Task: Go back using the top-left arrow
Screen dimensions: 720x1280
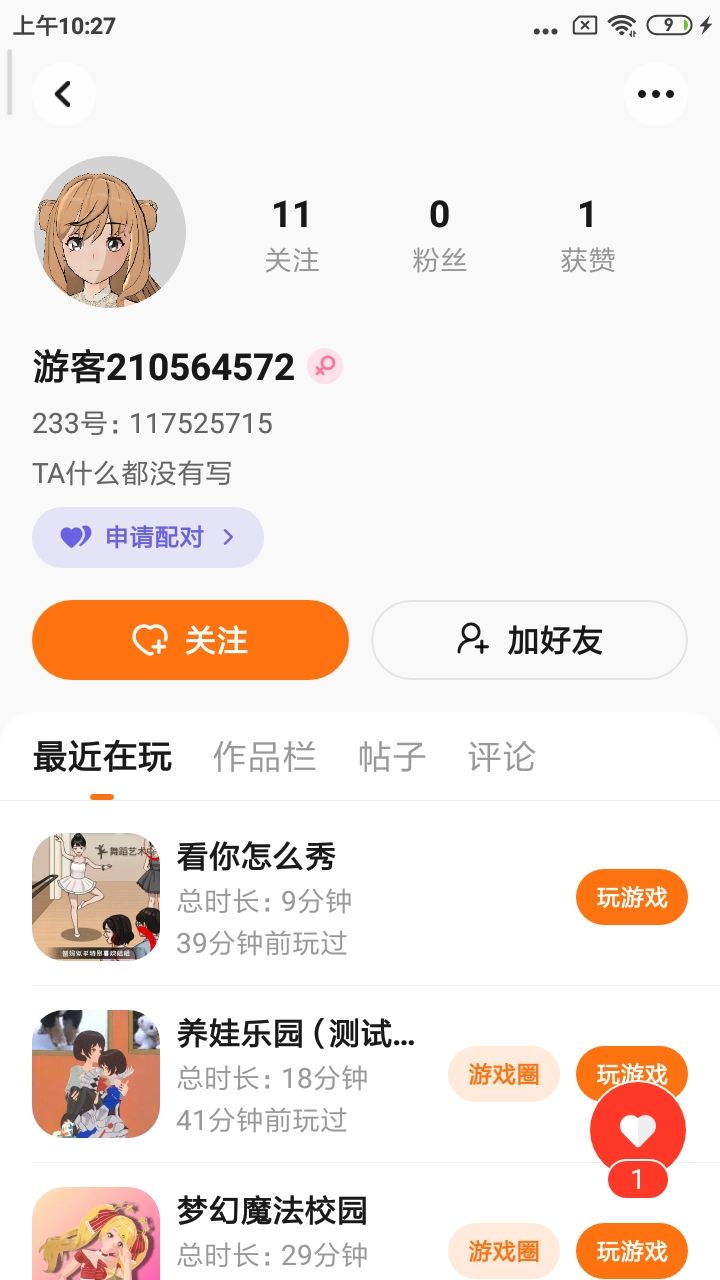Action: [63, 94]
